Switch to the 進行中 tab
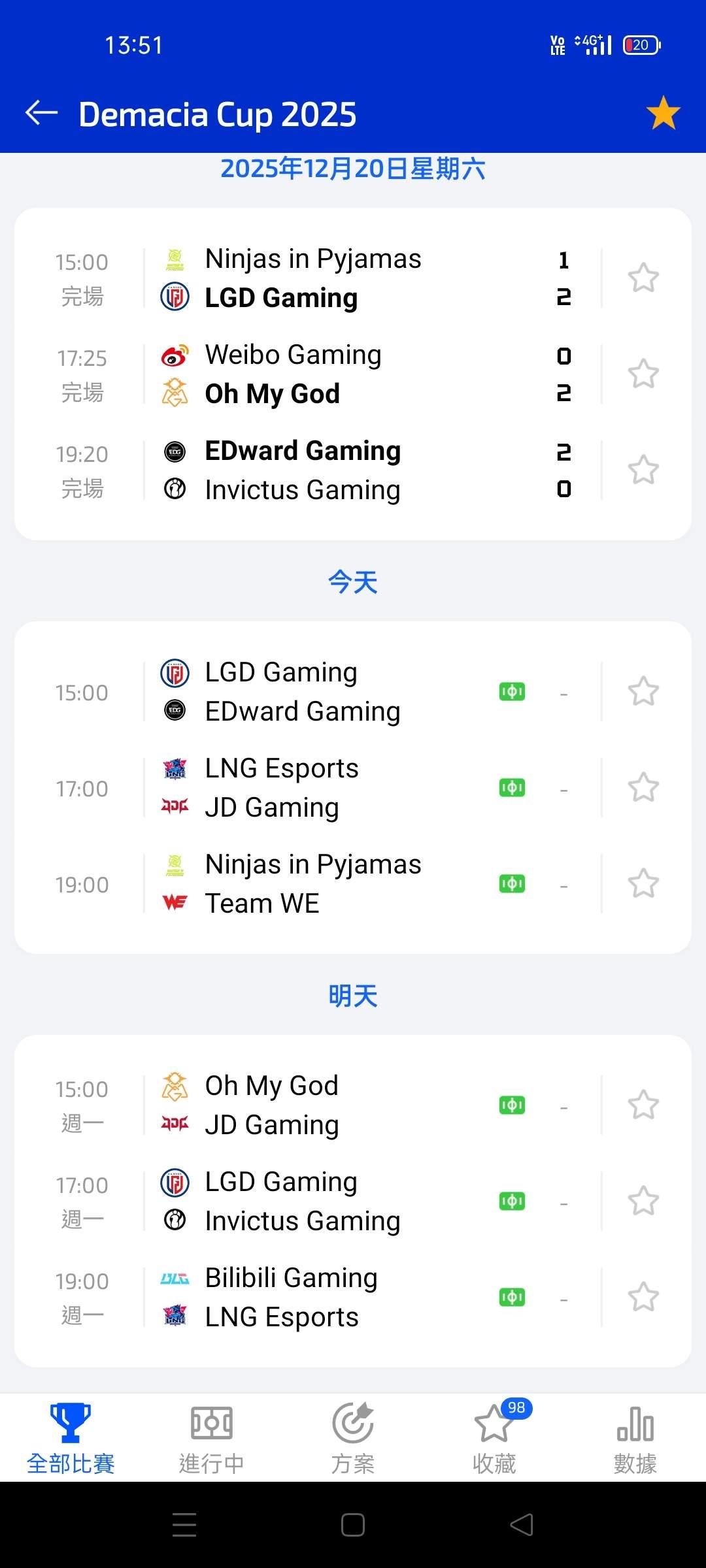 click(x=211, y=1439)
